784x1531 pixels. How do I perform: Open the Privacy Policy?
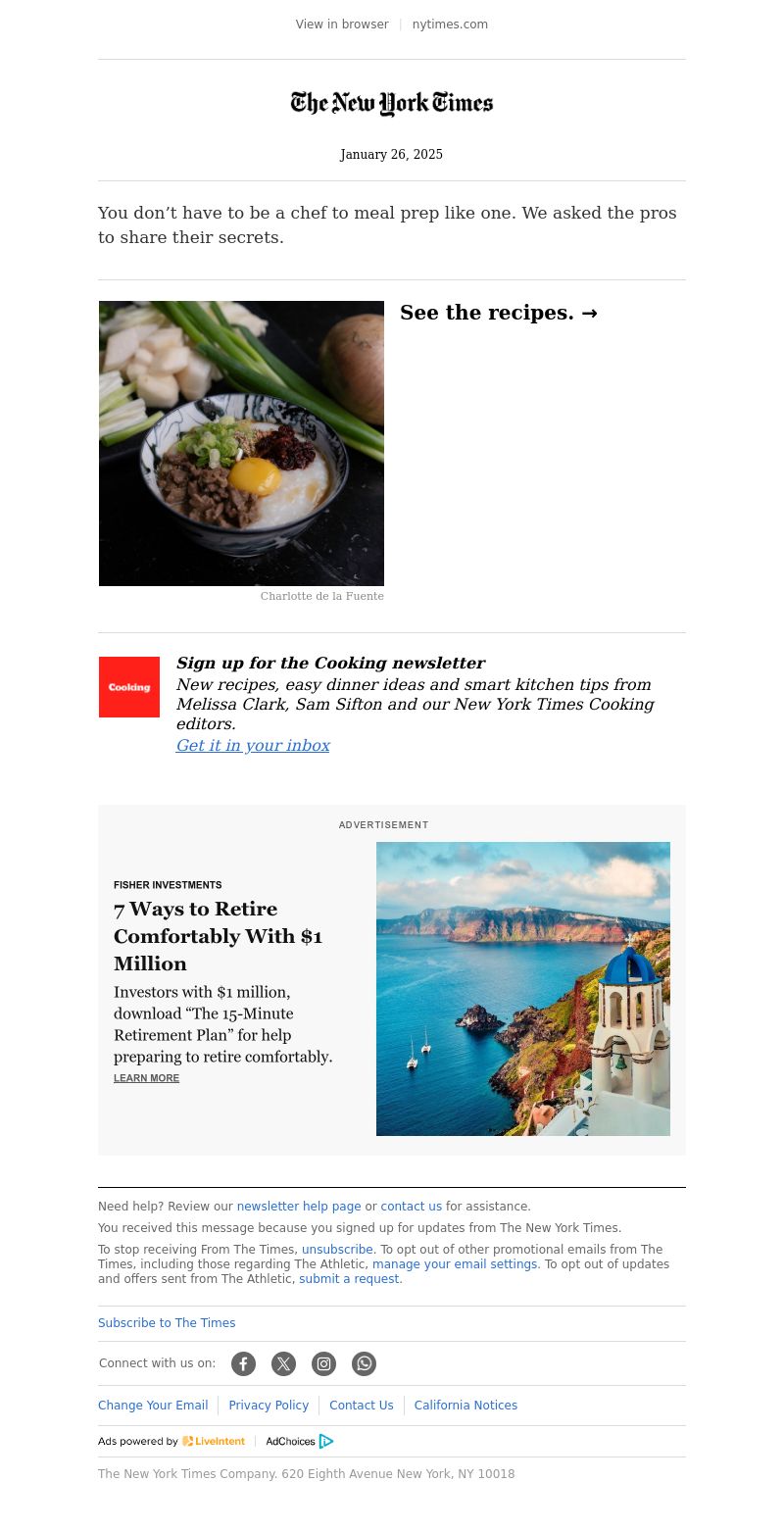point(269,1406)
